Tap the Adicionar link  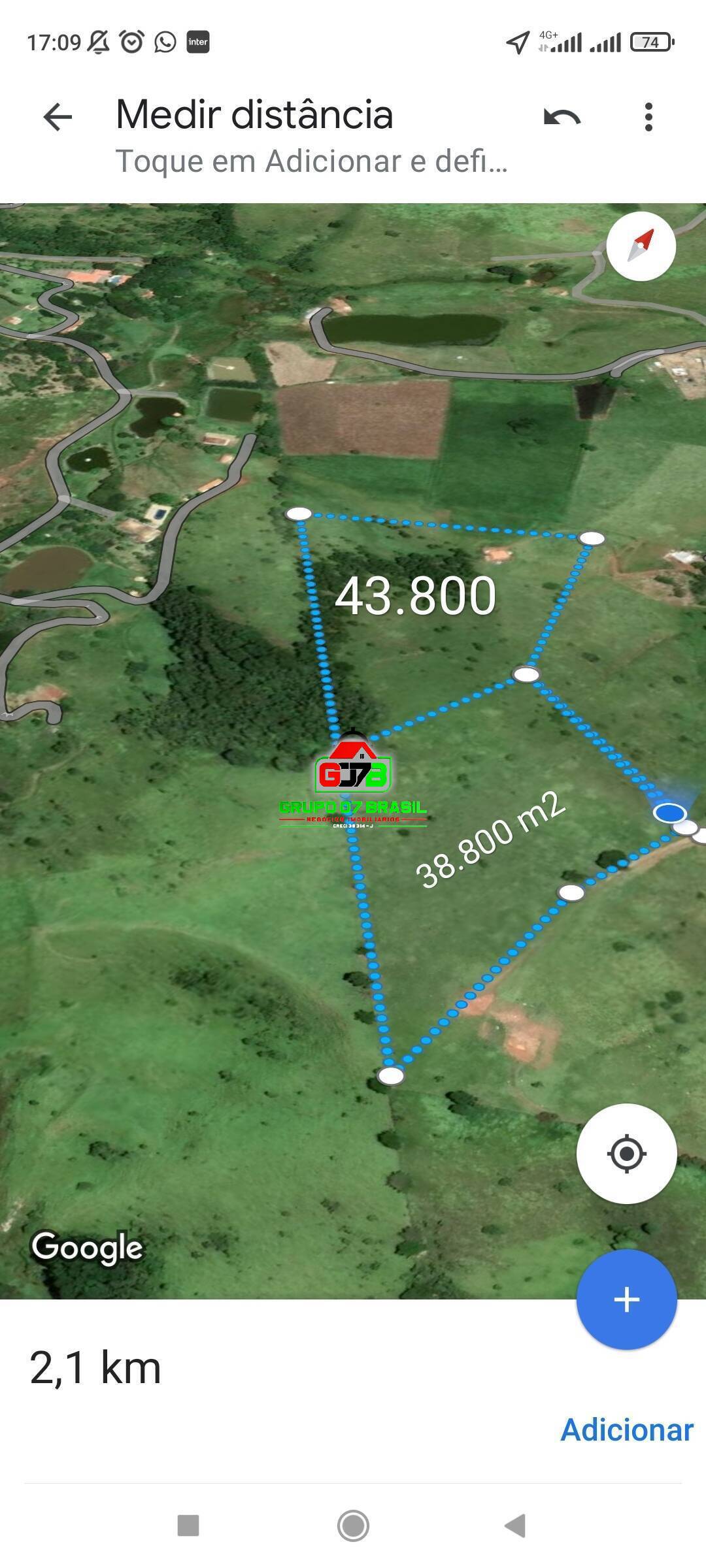click(x=626, y=1430)
